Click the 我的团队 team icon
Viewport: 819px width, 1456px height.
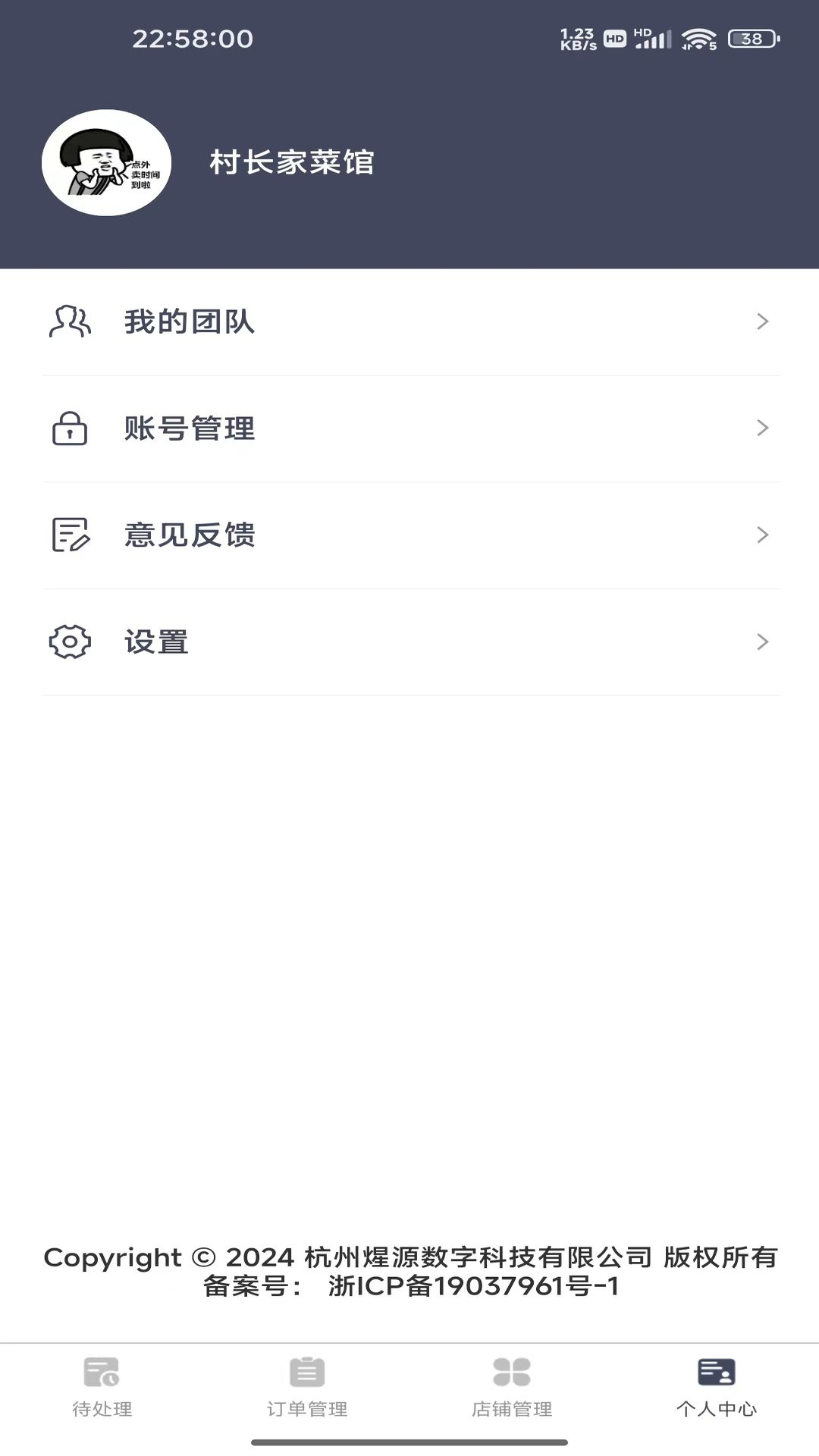click(x=69, y=322)
